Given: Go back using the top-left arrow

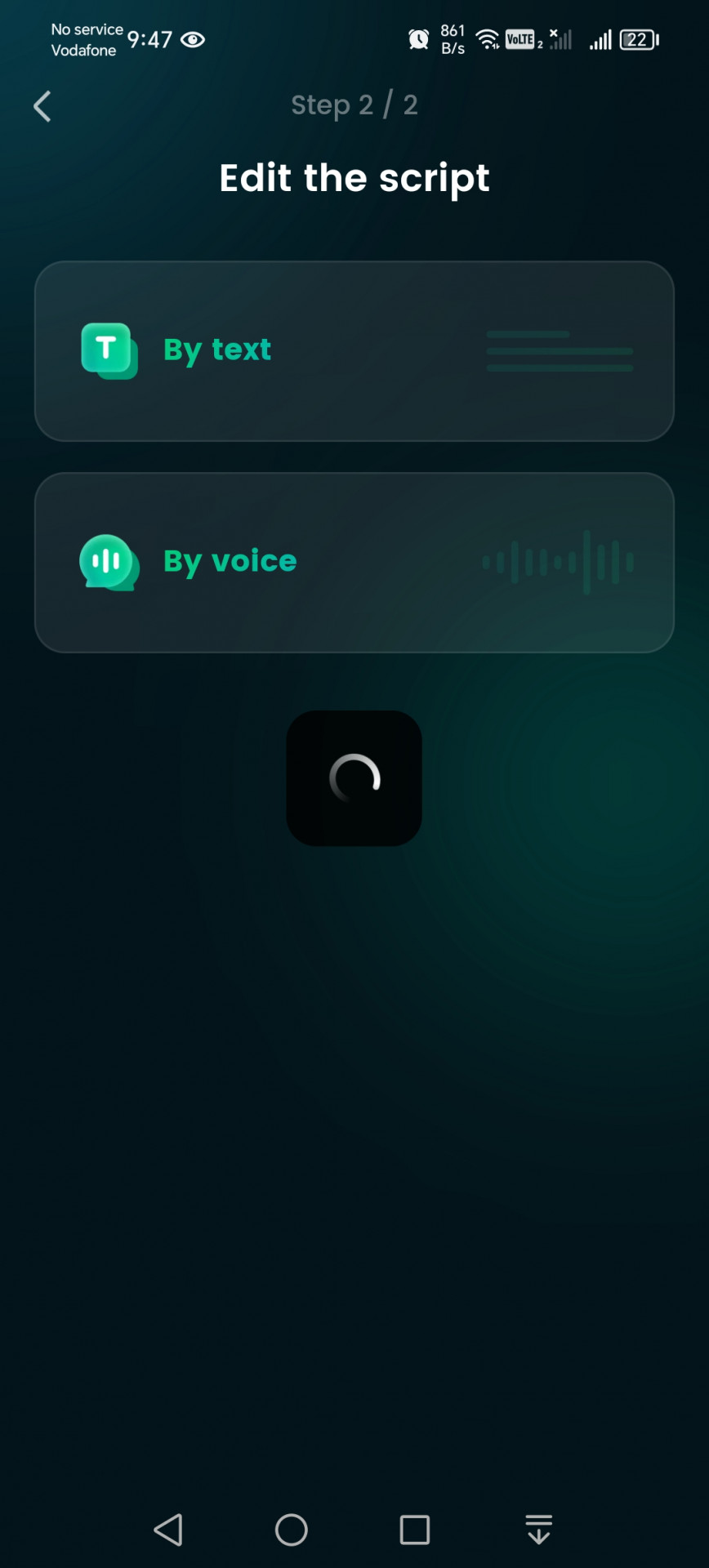Looking at the screenshot, I should (x=42, y=106).
